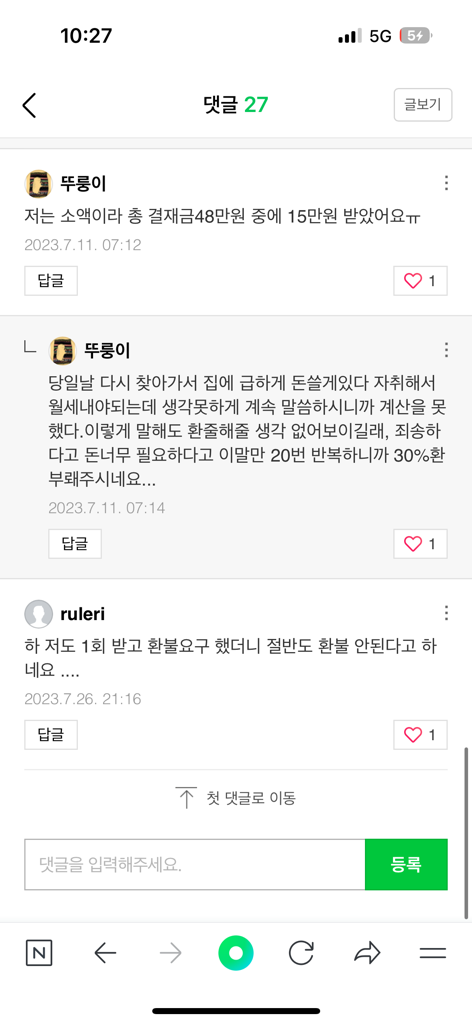Focus the 댓글을 입력해주세요 comment field

click(x=195, y=865)
